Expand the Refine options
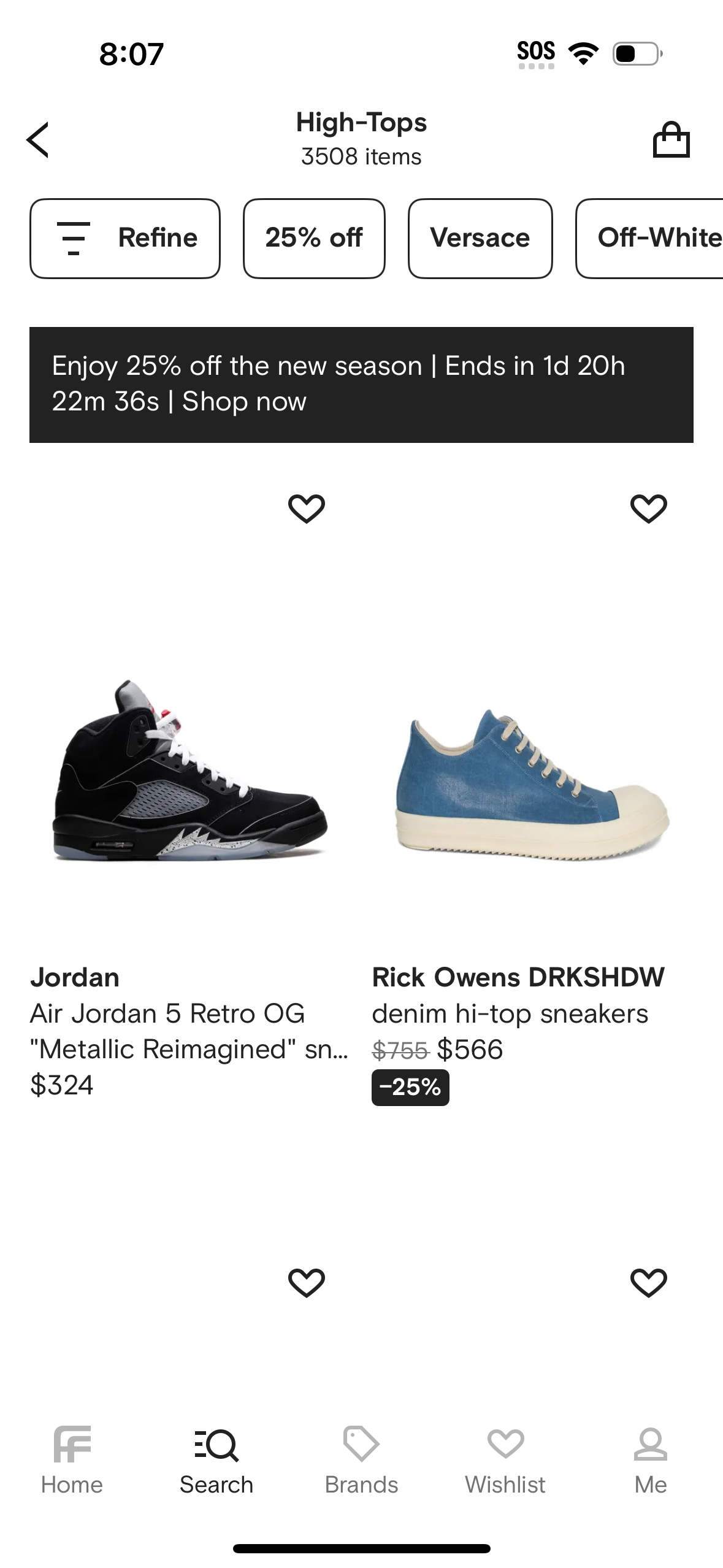This screenshot has height=1568, width=723. [x=124, y=238]
